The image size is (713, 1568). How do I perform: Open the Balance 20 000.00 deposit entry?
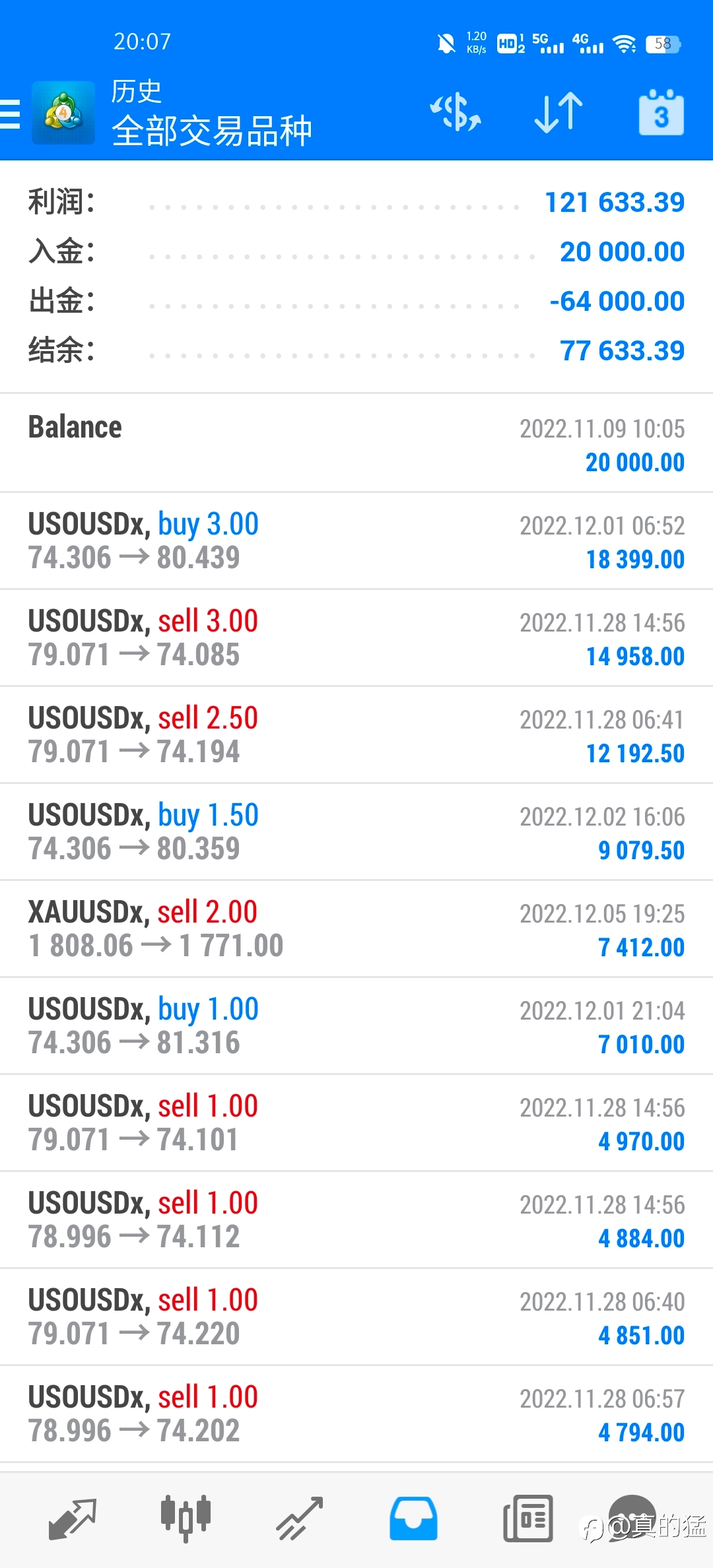click(x=356, y=443)
